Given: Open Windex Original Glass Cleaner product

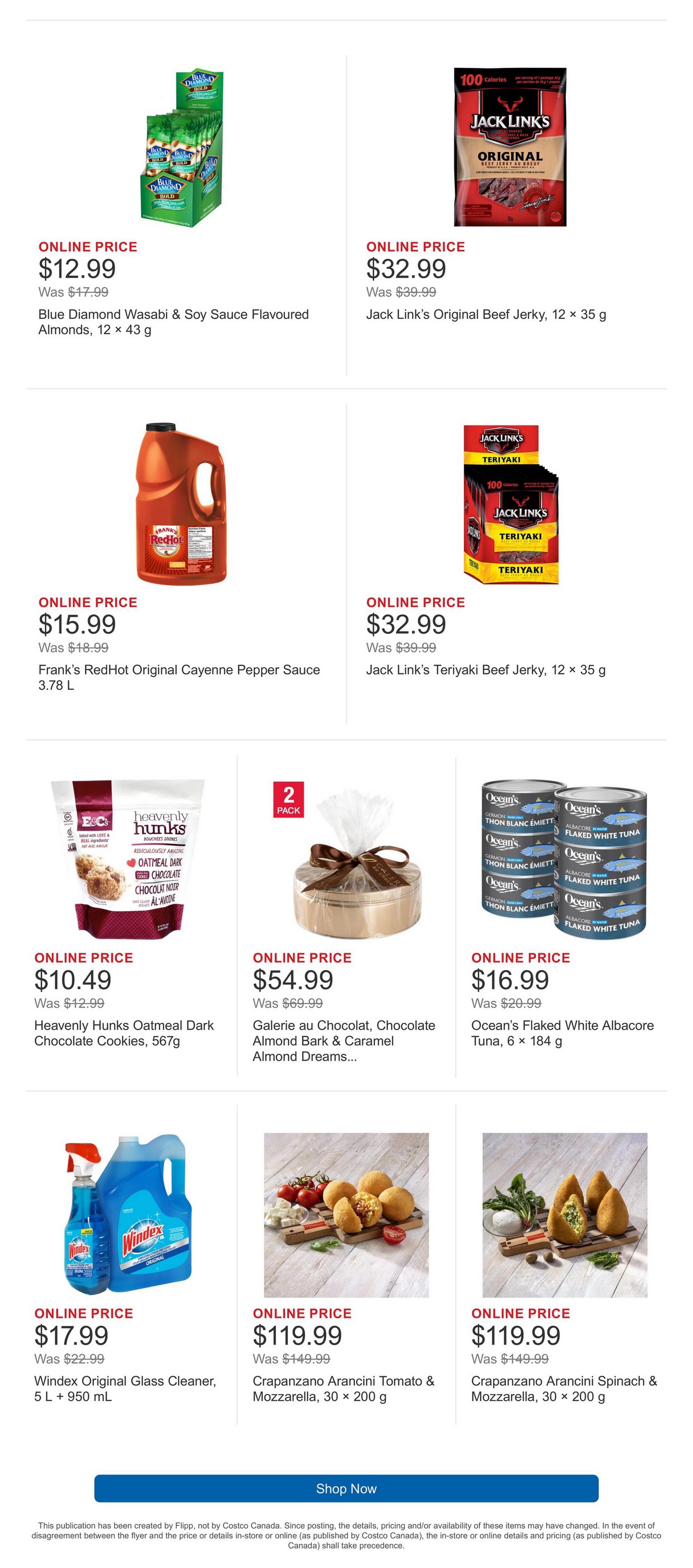Looking at the screenshot, I should coord(128,1214).
